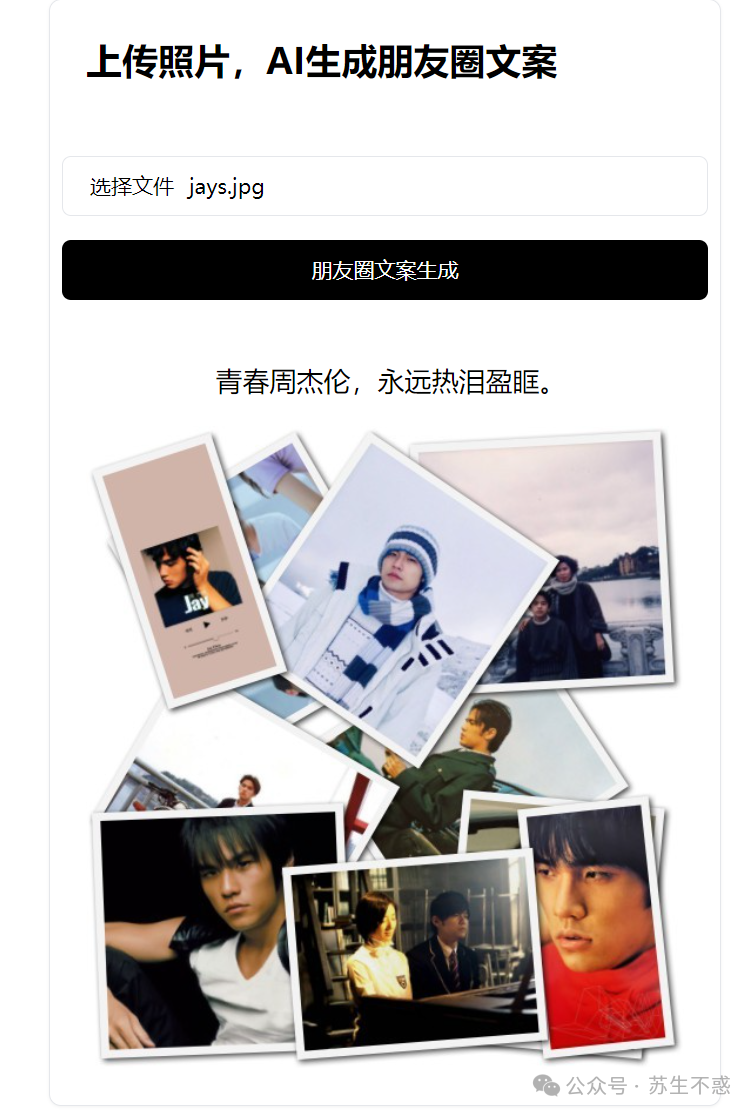Tap 选择文件 to choose a photo
755x1116 pixels.
coord(132,187)
